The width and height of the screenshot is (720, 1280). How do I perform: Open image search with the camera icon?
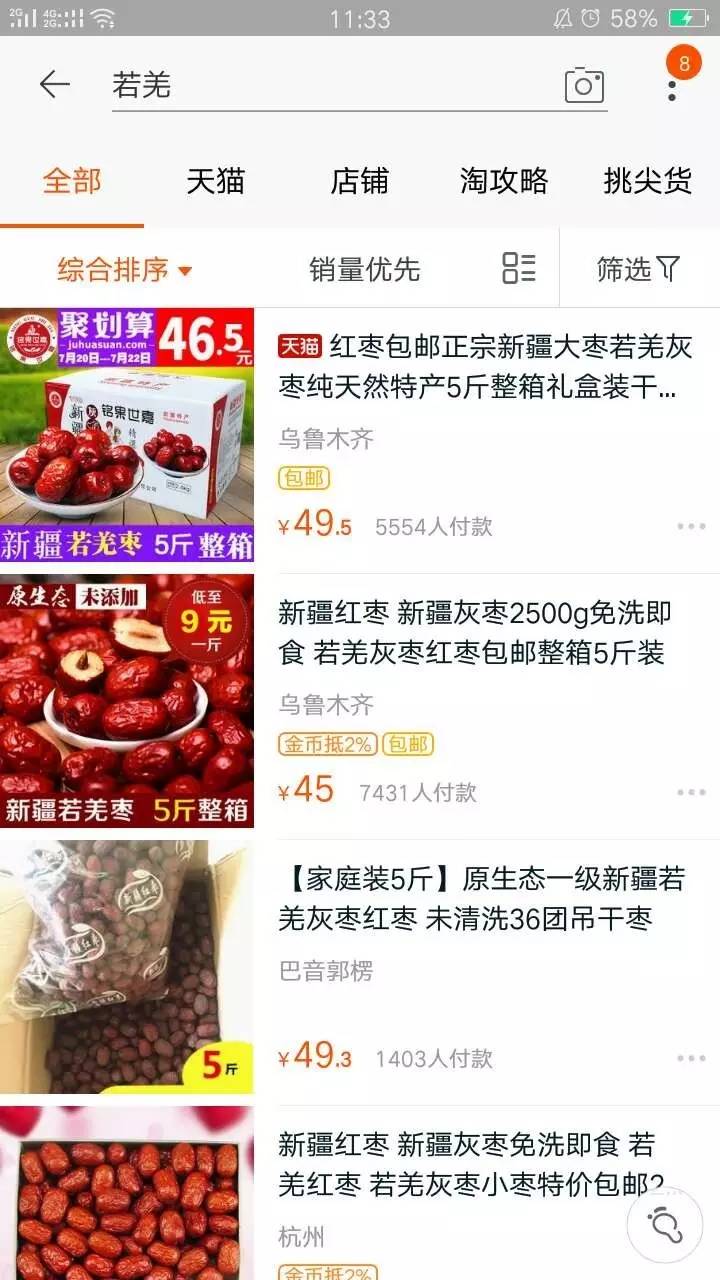pos(583,85)
